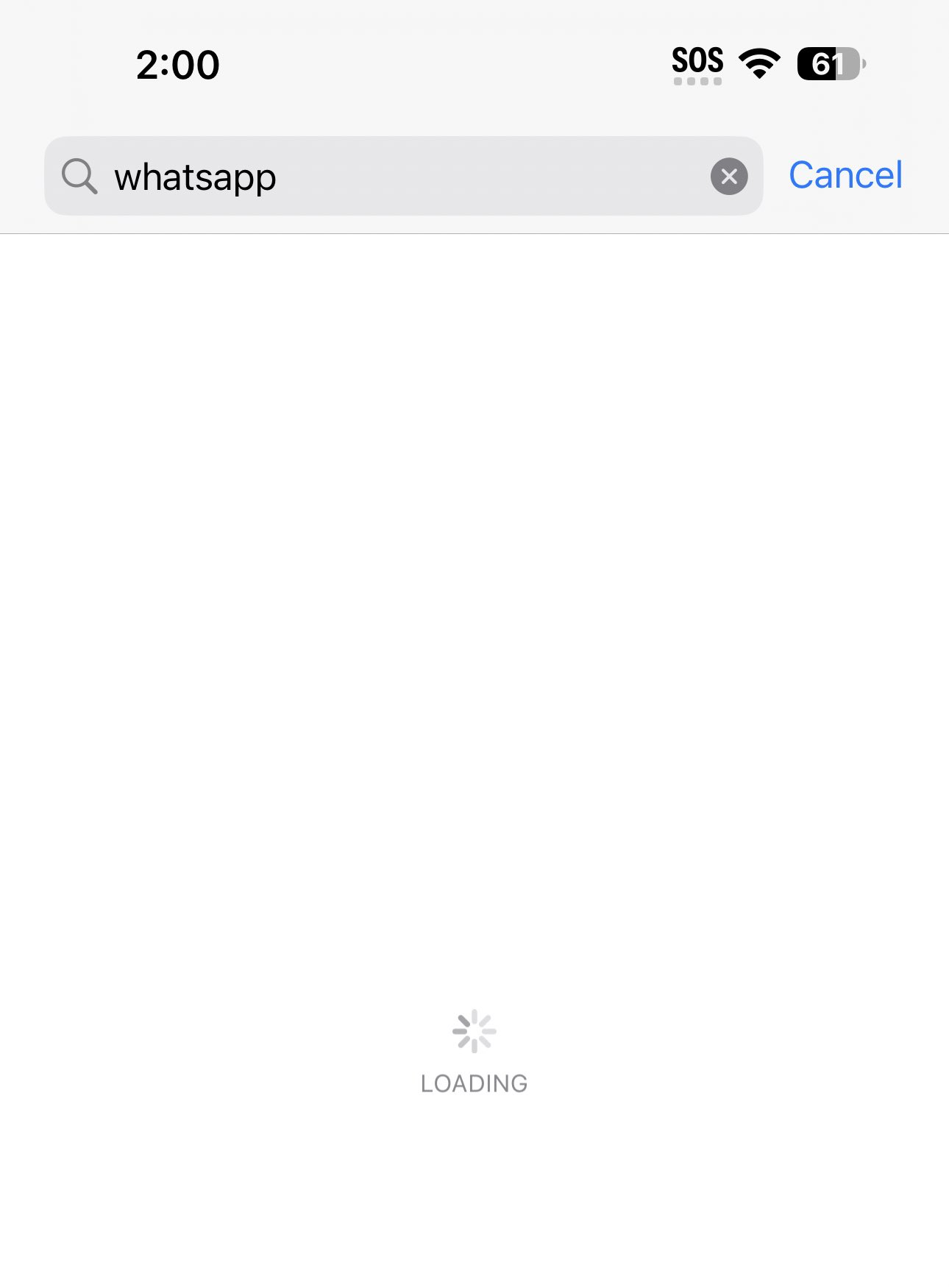The height and width of the screenshot is (1288, 949).
Task: Tap the search glyph inside the field
Action: click(79, 177)
